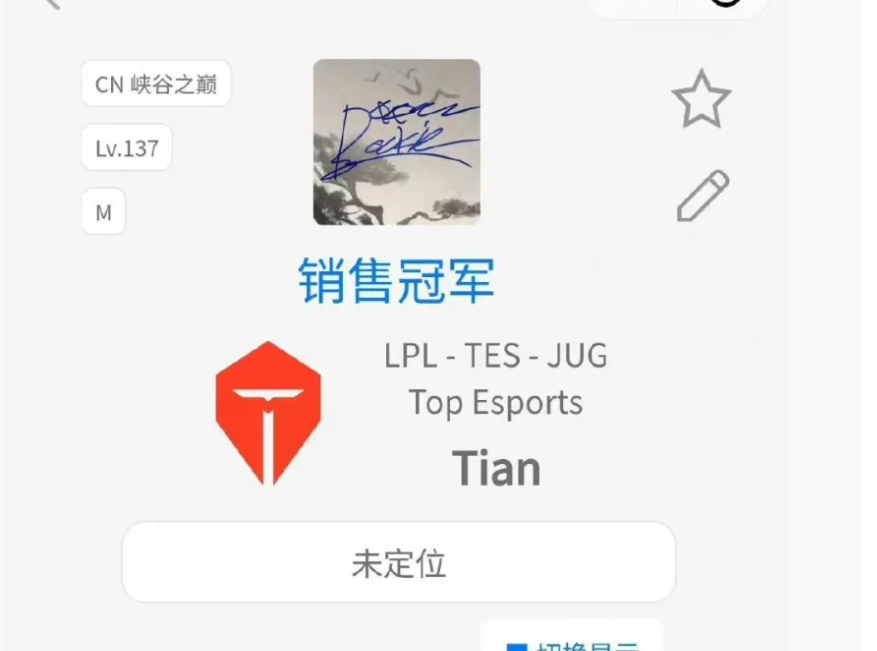This screenshot has height=651, width=877.
Task: Tap the pencil edit icon
Action: click(x=703, y=195)
